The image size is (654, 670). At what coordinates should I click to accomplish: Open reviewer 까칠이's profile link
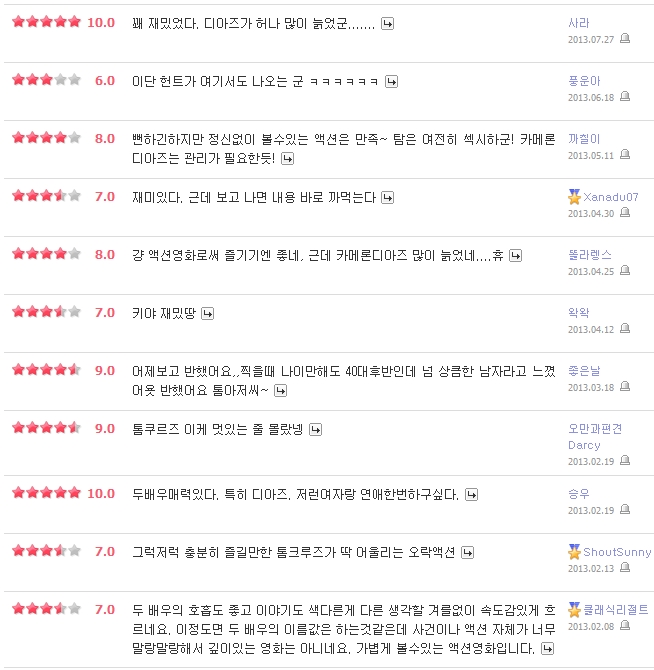[584, 138]
